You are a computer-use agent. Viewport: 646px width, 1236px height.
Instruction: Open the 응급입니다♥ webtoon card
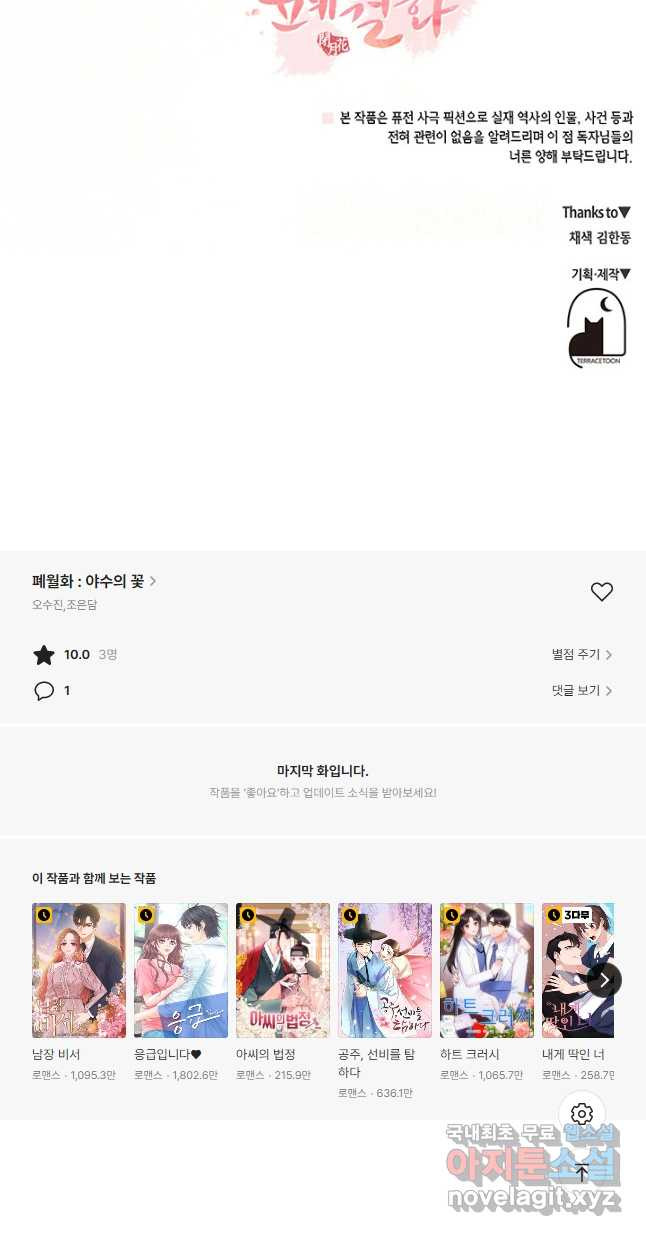point(181,970)
